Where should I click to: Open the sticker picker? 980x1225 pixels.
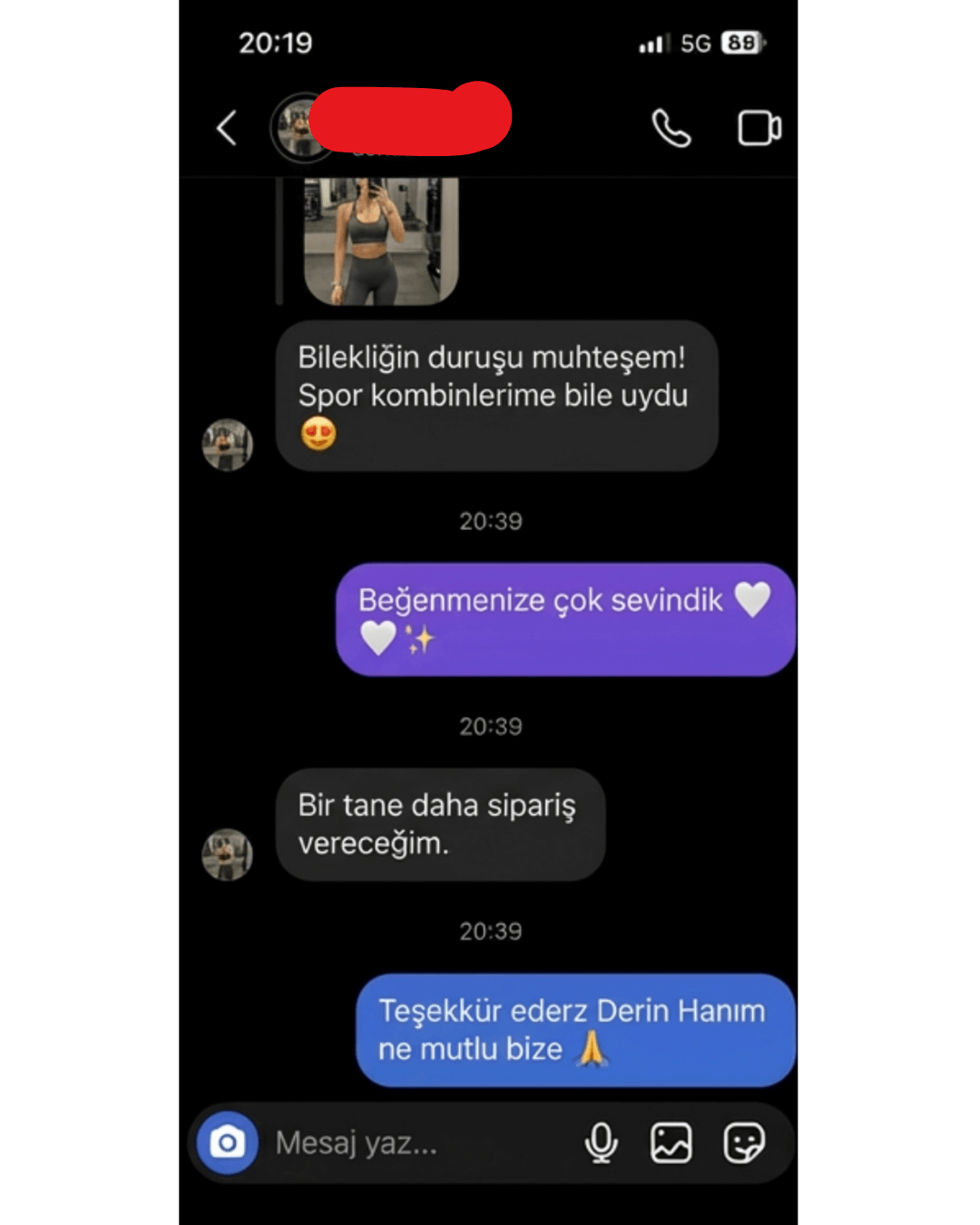coord(744,1142)
